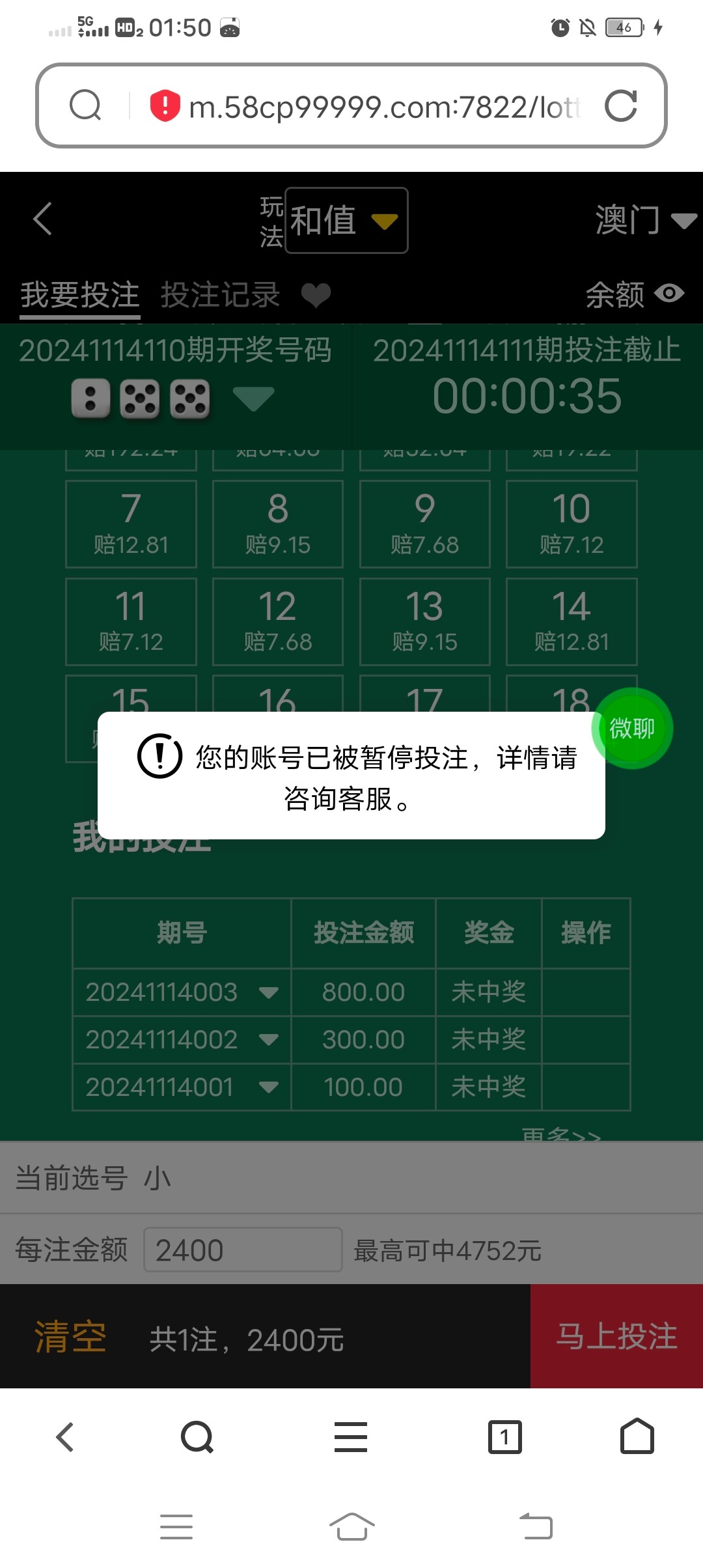Select sum value 8
703x1568 pixels.
tap(278, 524)
